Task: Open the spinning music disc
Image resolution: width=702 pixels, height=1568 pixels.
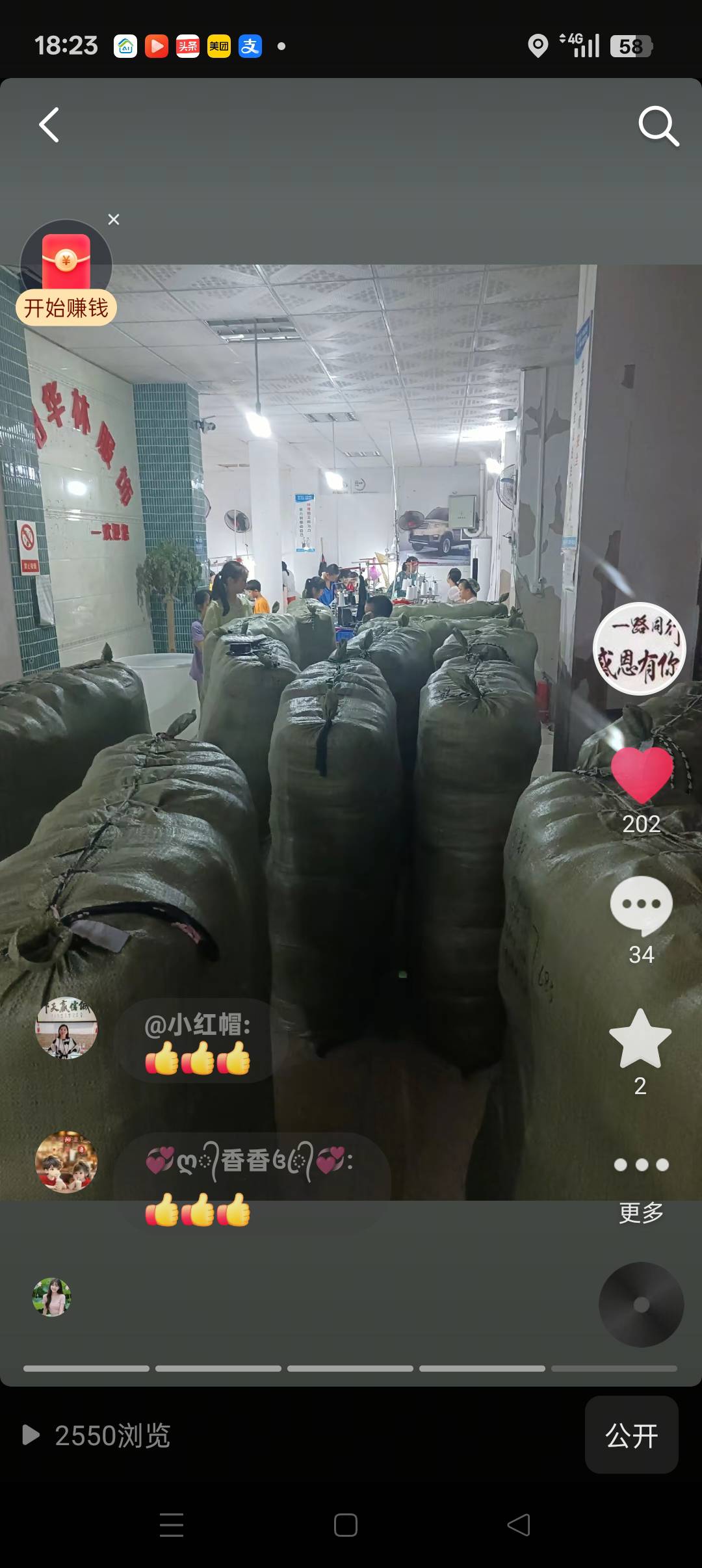Action: (x=641, y=1305)
